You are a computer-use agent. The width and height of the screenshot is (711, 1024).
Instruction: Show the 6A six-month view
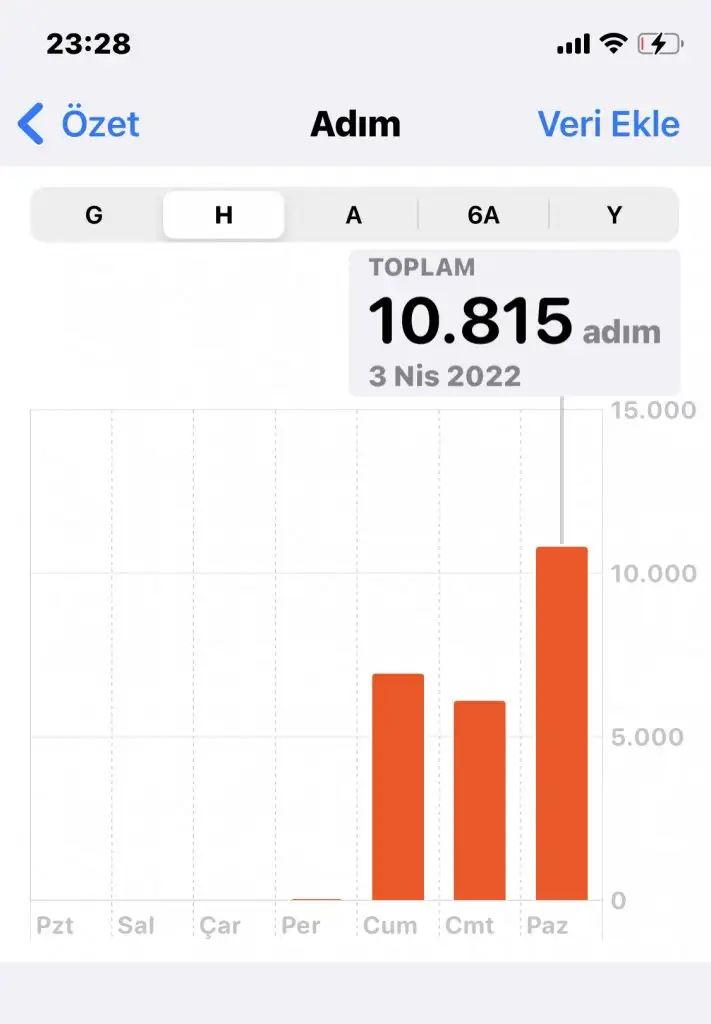[x=483, y=215]
